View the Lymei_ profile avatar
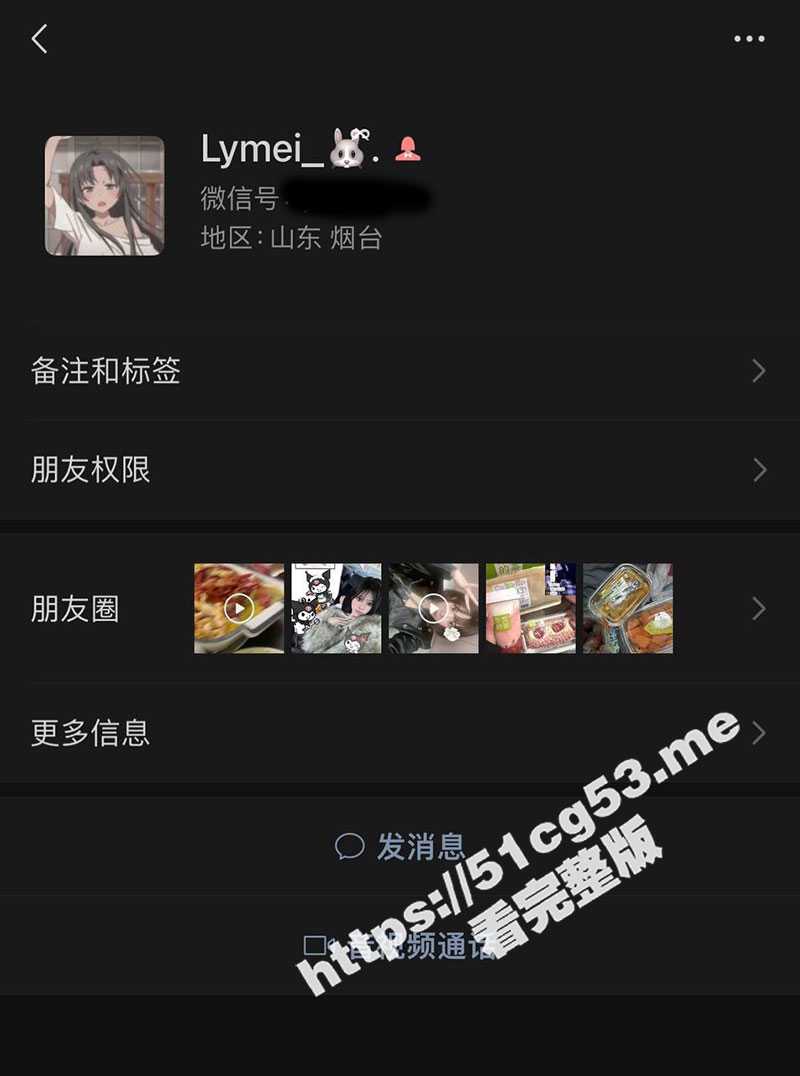 tap(104, 196)
